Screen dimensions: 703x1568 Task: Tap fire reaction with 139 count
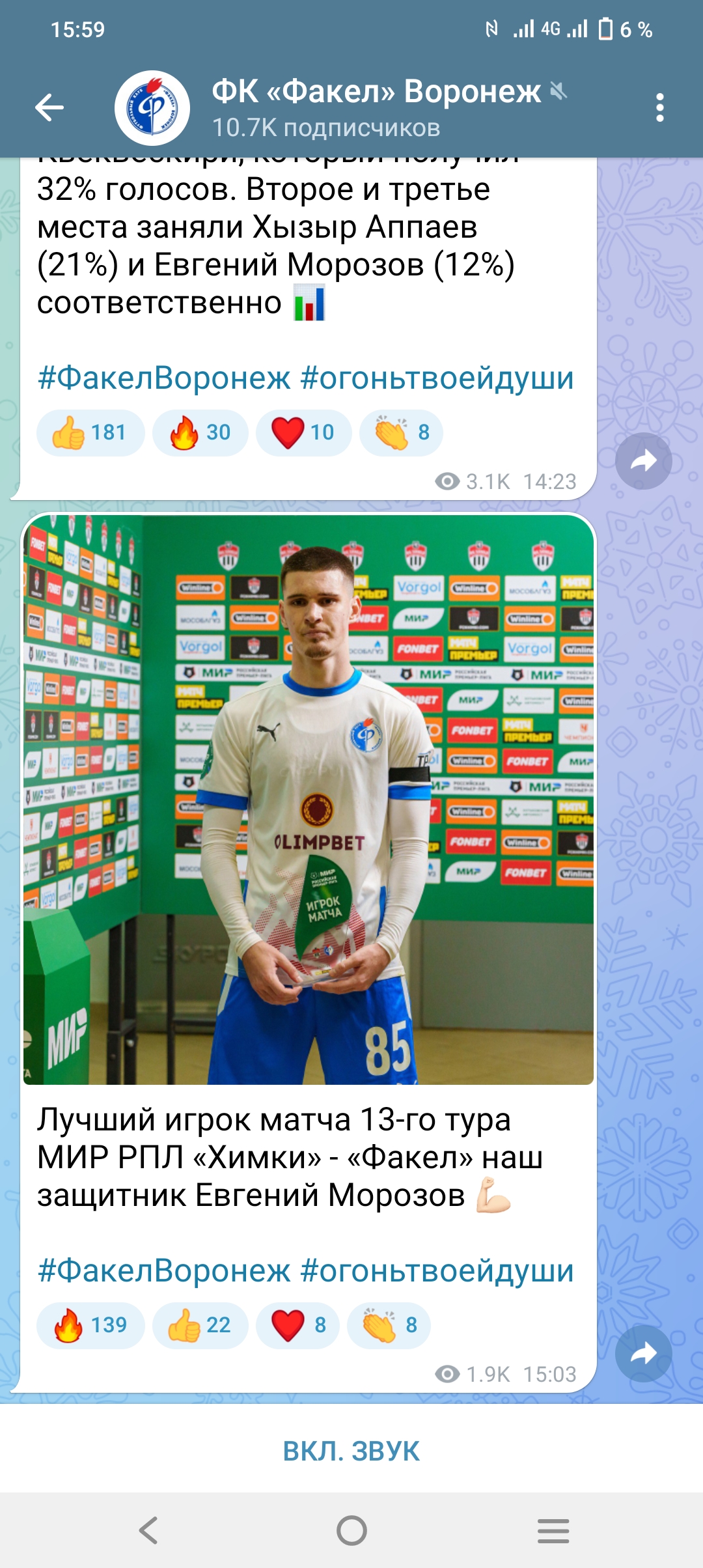coord(90,1325)
